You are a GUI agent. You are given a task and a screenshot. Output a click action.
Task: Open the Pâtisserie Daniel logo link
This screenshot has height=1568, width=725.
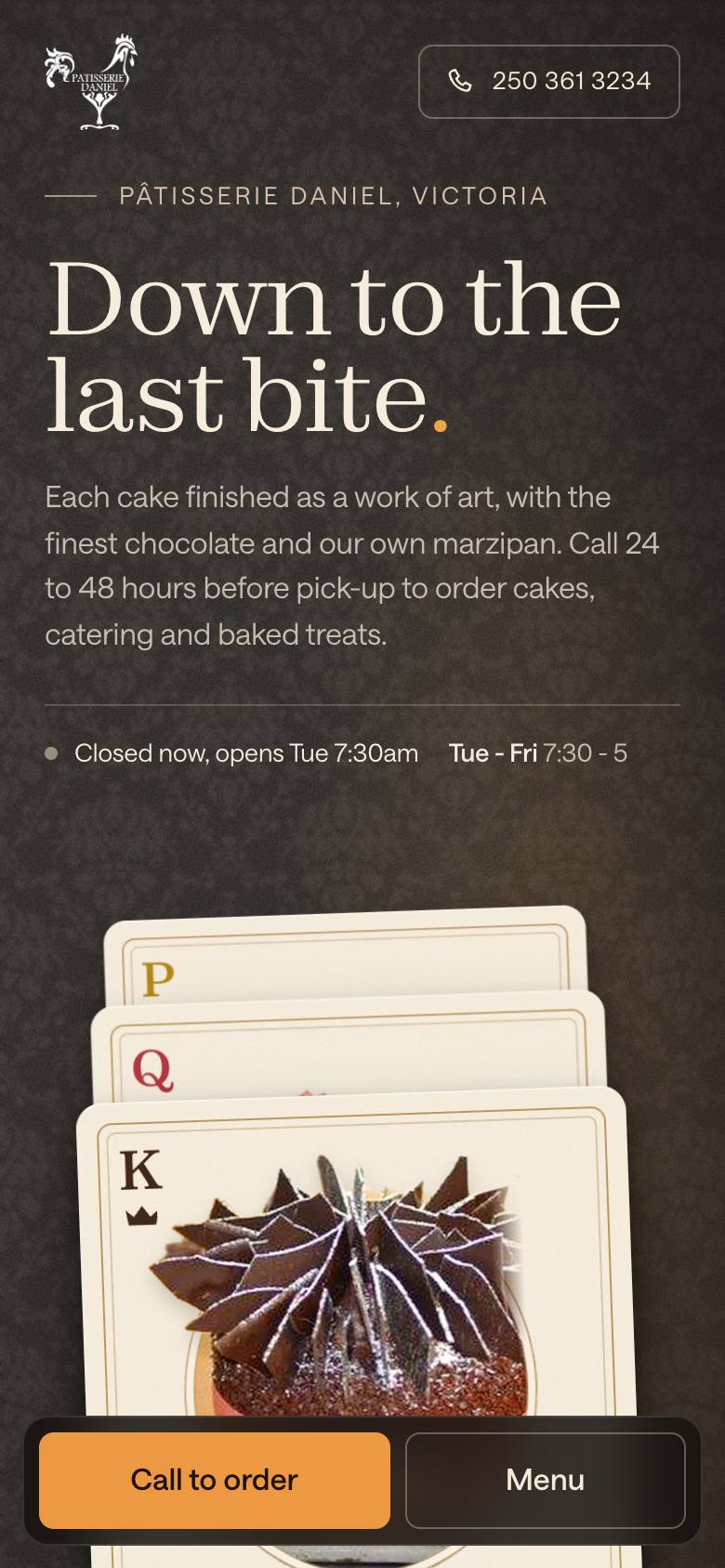click(92, 83)
